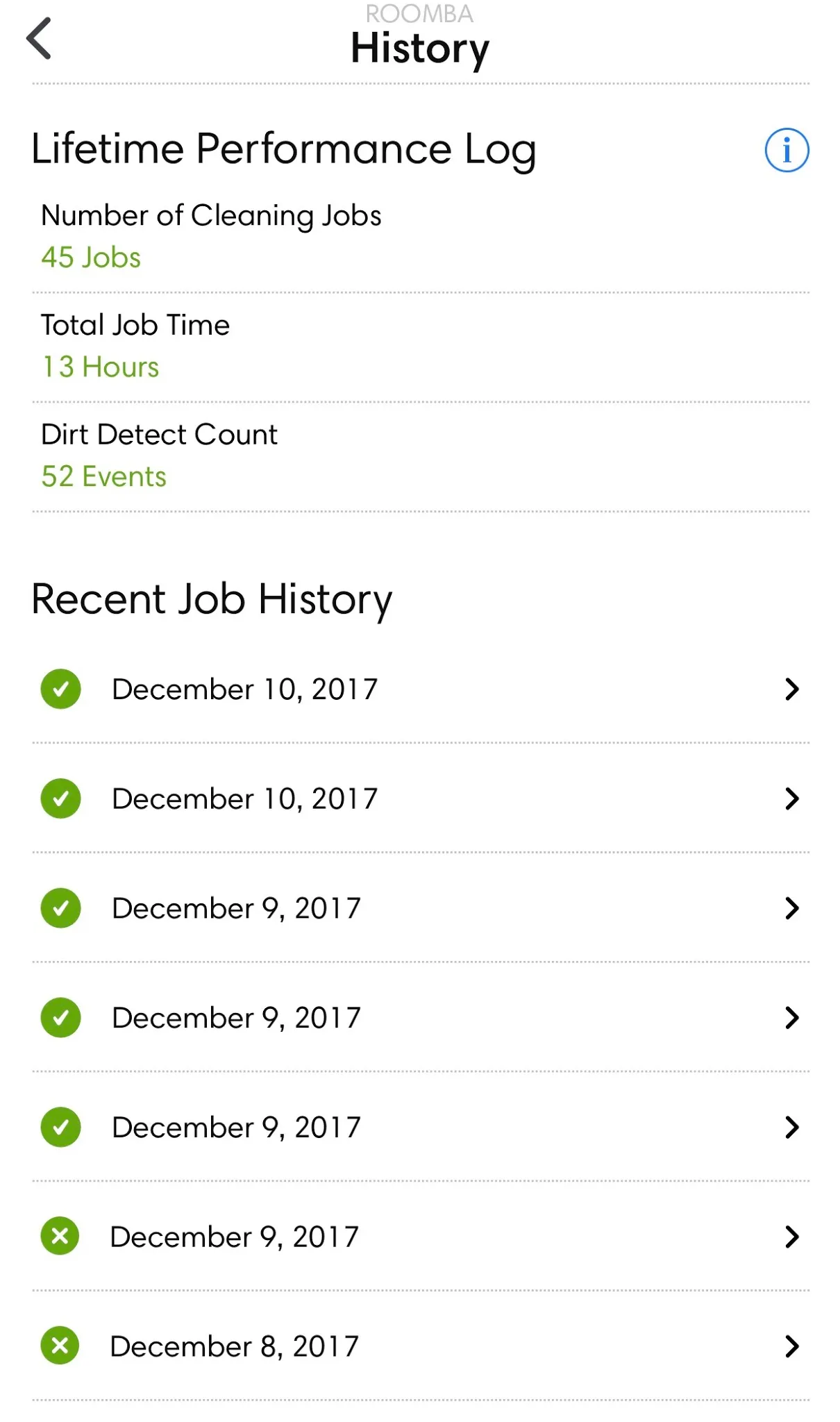This screenshot has width=840, height=1422.
Task: Expand details for first December 10 job
Action: coord(791,689)
